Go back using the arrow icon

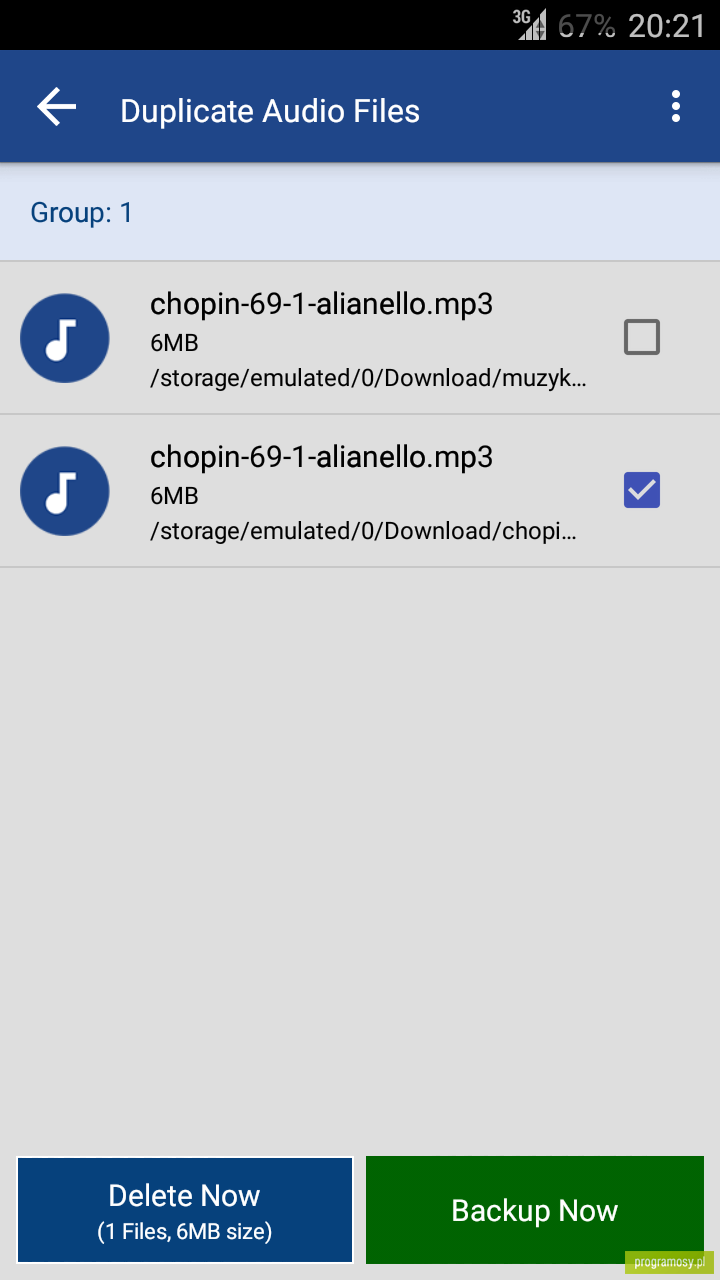56,107
